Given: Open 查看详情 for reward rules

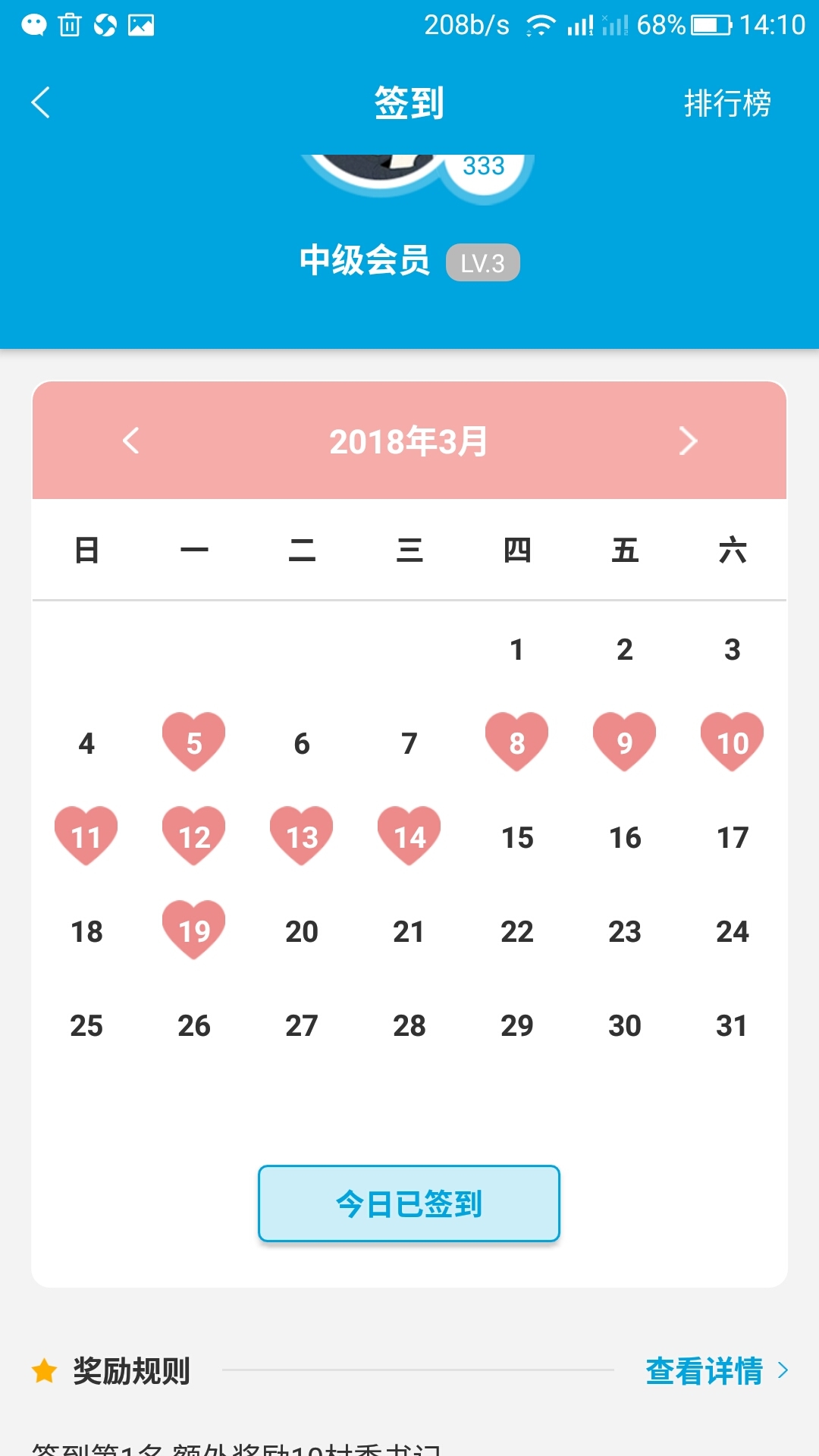Looking at the screenshot, I should (716, 1370).
